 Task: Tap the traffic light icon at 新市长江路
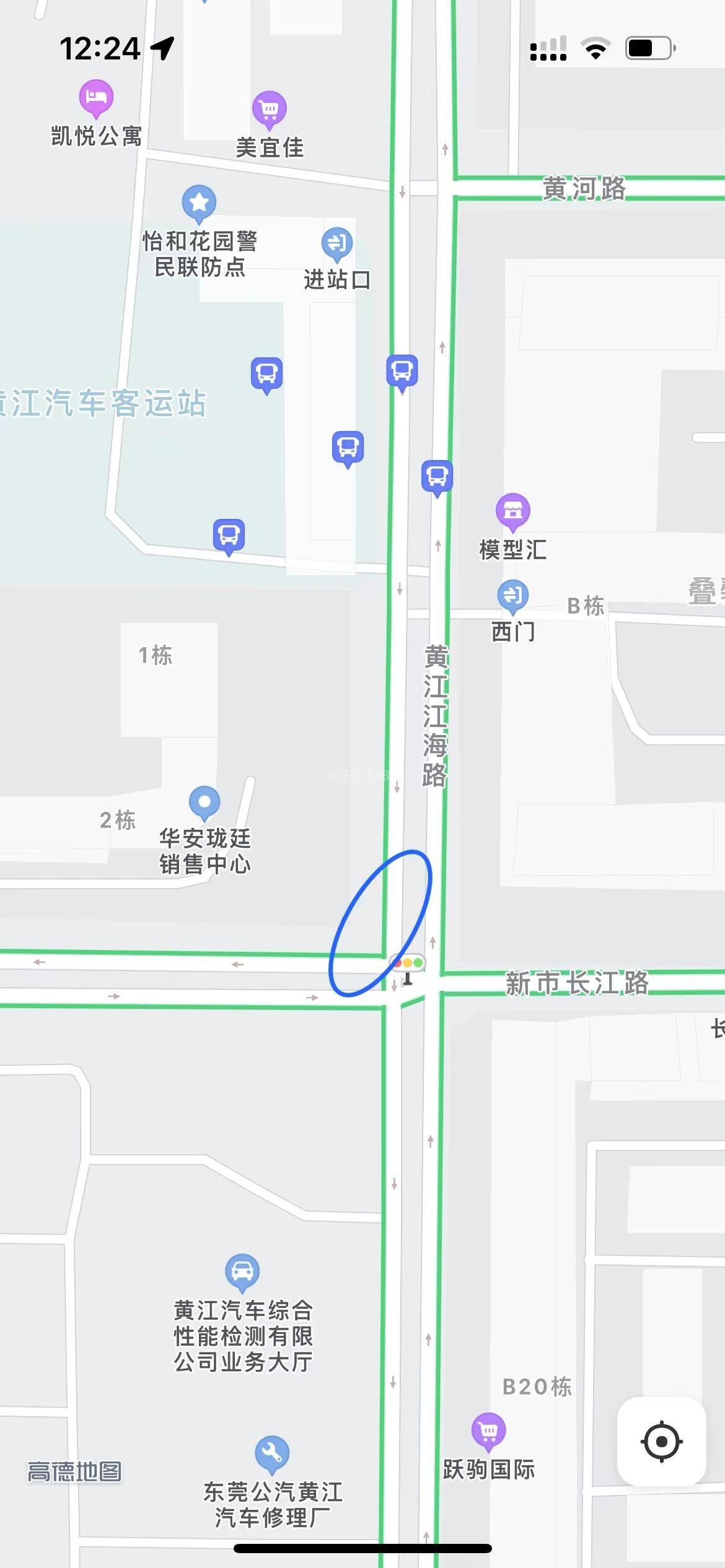tap(408, 965)
